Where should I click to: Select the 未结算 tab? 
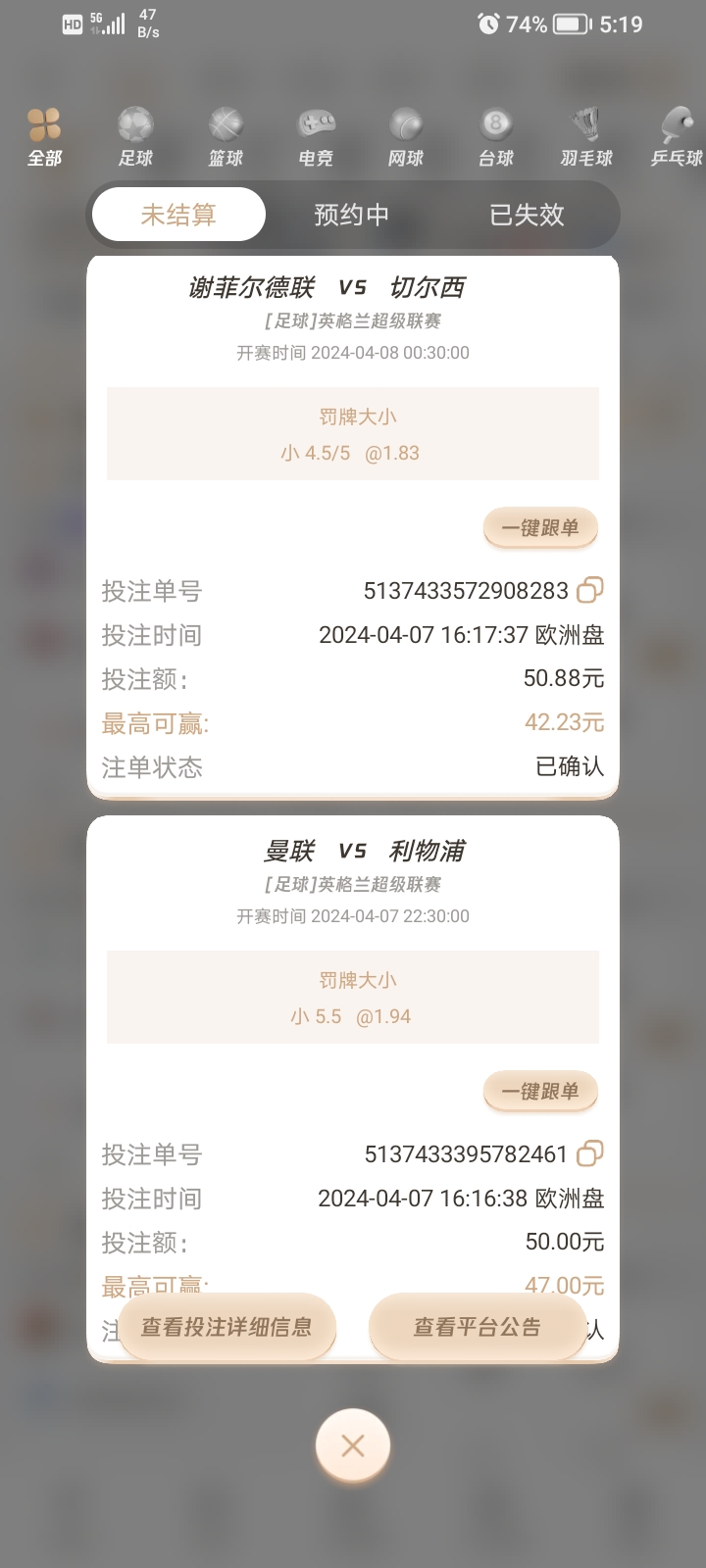coord(178,215)
